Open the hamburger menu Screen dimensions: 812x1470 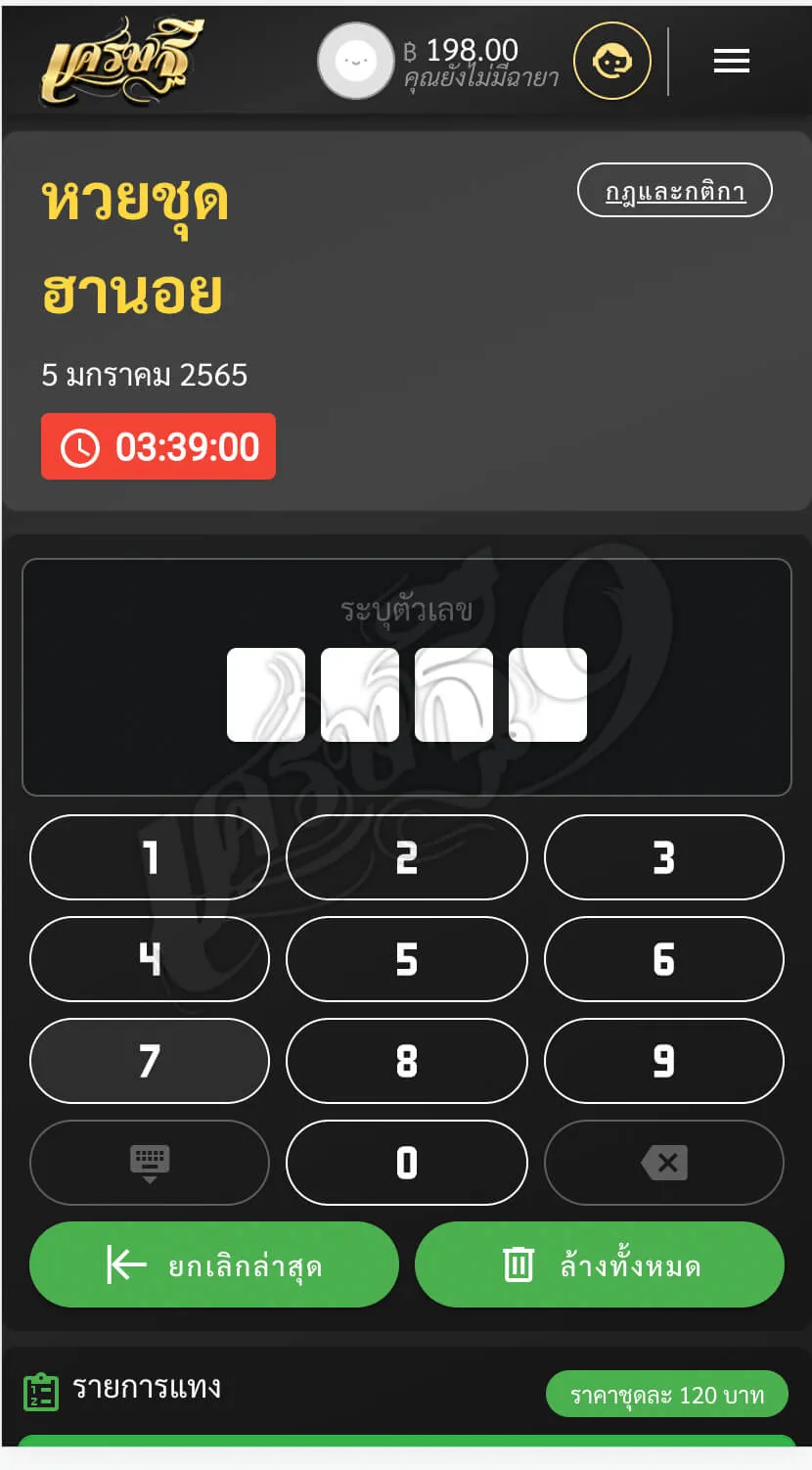pos(731,61)
